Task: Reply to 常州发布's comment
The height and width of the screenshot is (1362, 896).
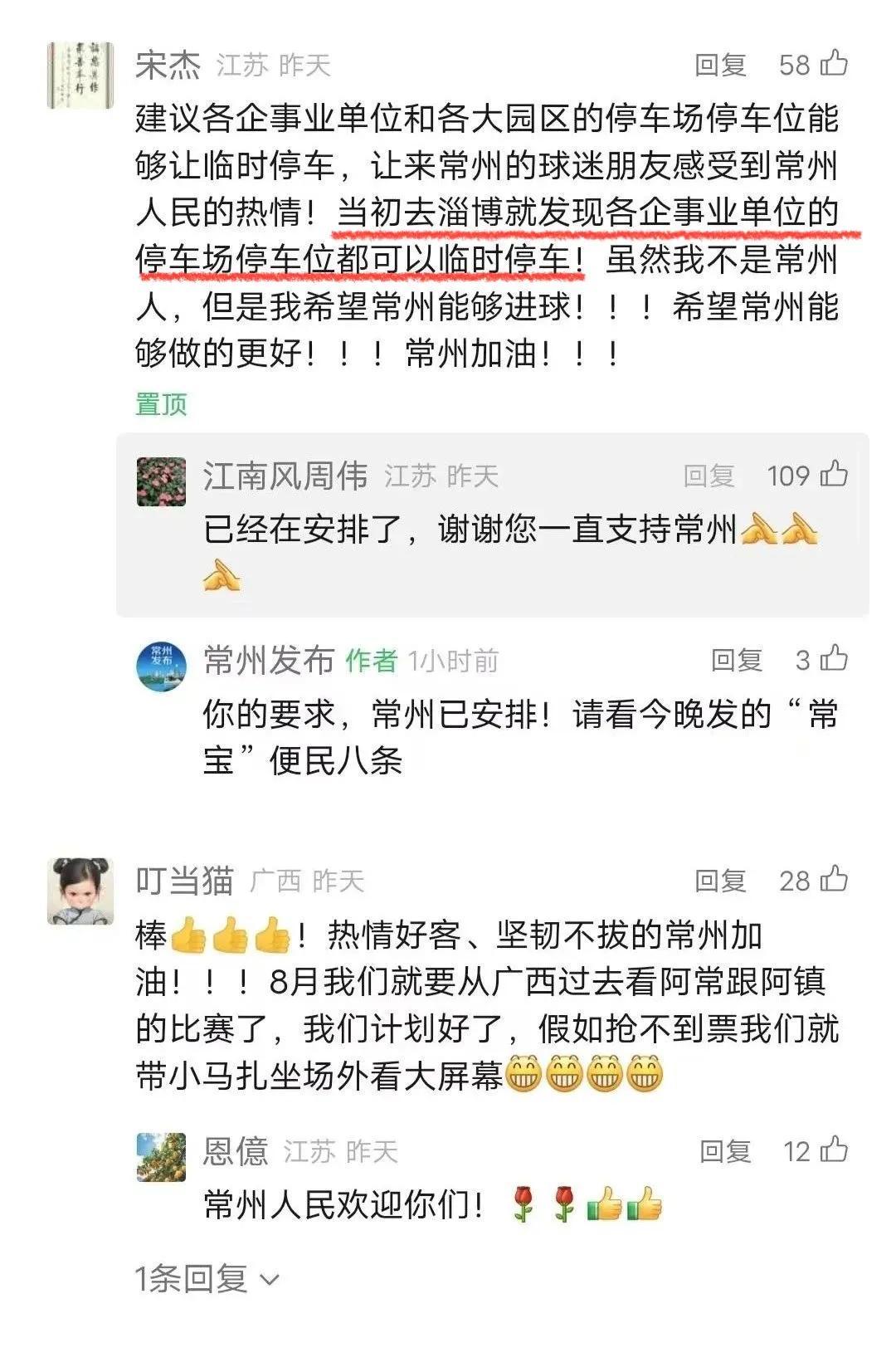Action: [x=736, y=661]
